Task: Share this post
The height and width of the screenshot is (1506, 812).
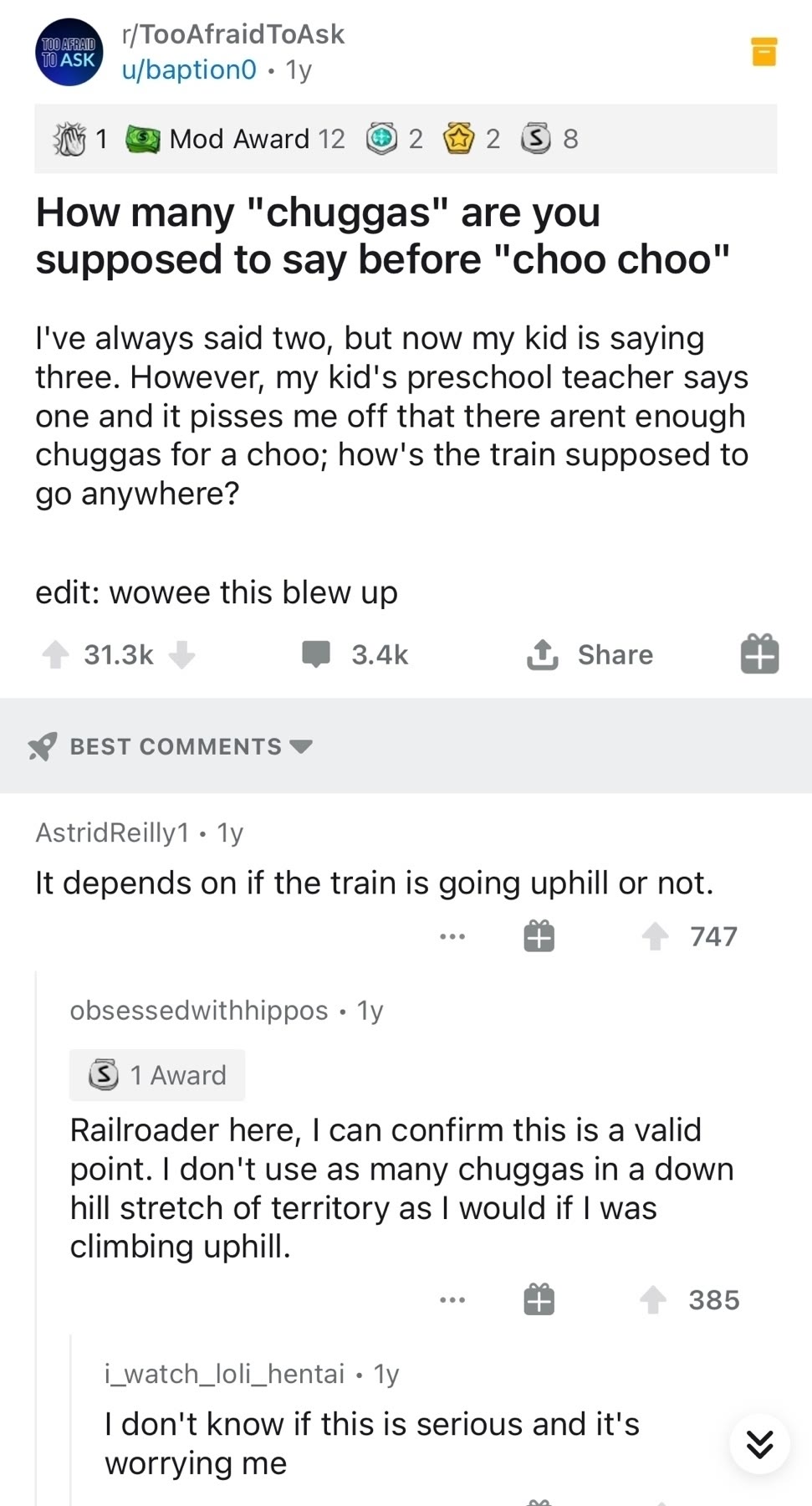Action: (590, 654)
